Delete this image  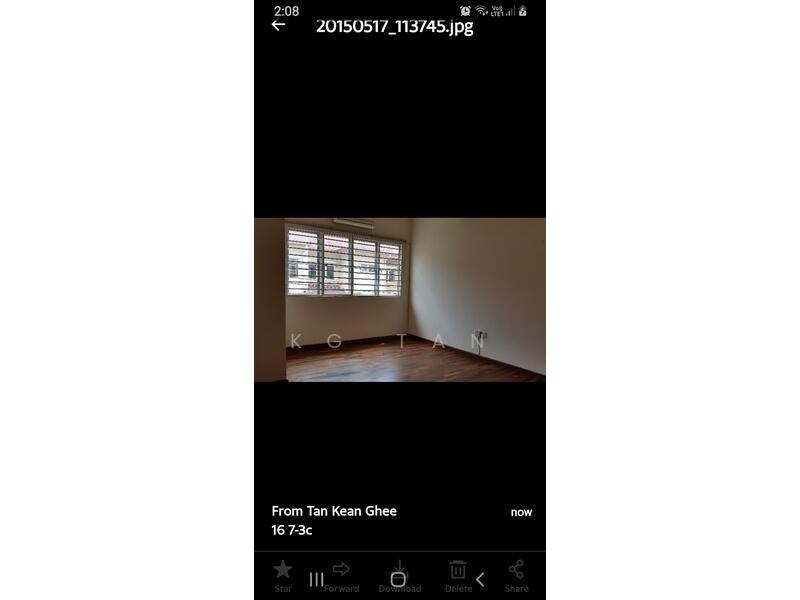click(458, 575)
